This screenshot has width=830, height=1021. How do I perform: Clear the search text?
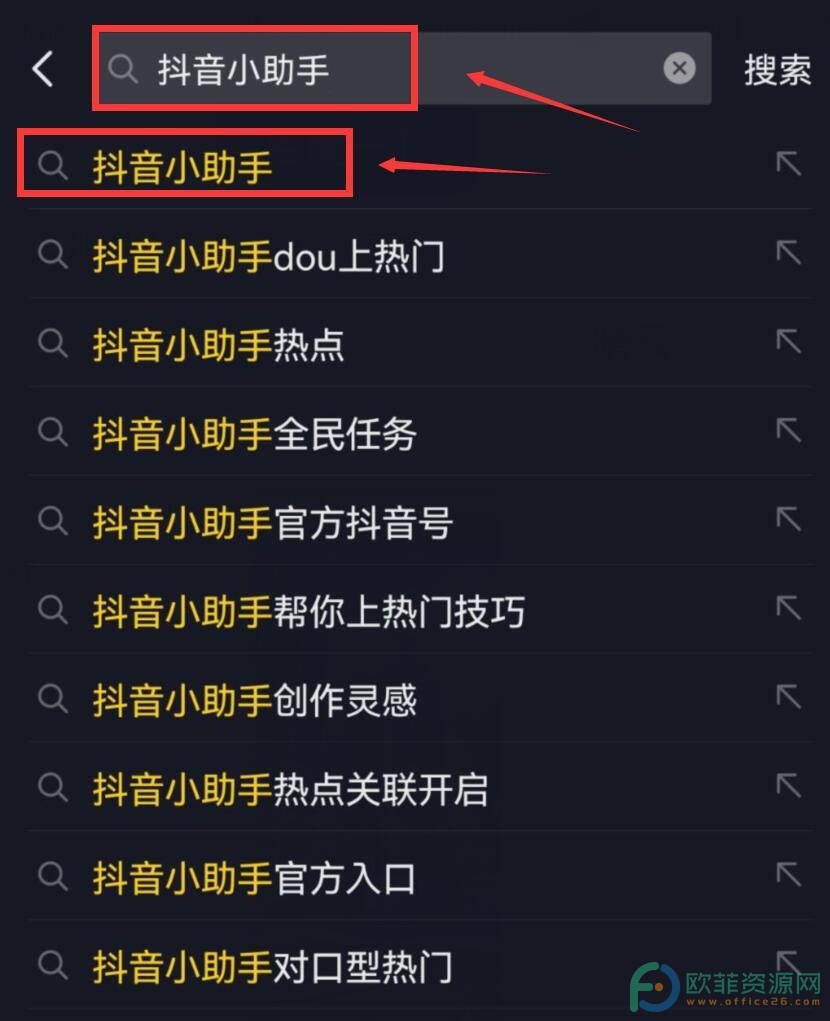point(679,68)
